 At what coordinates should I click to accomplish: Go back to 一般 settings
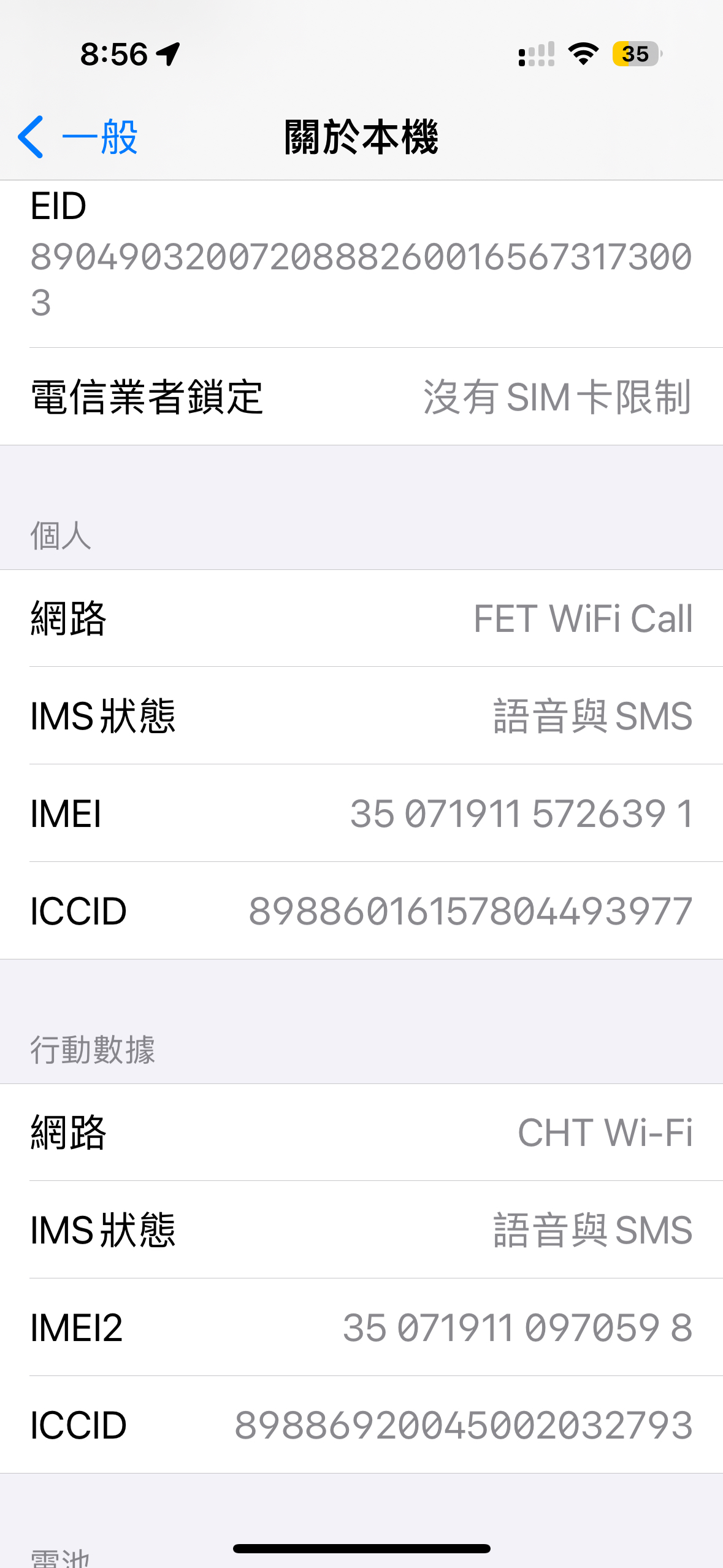point(78,137)
